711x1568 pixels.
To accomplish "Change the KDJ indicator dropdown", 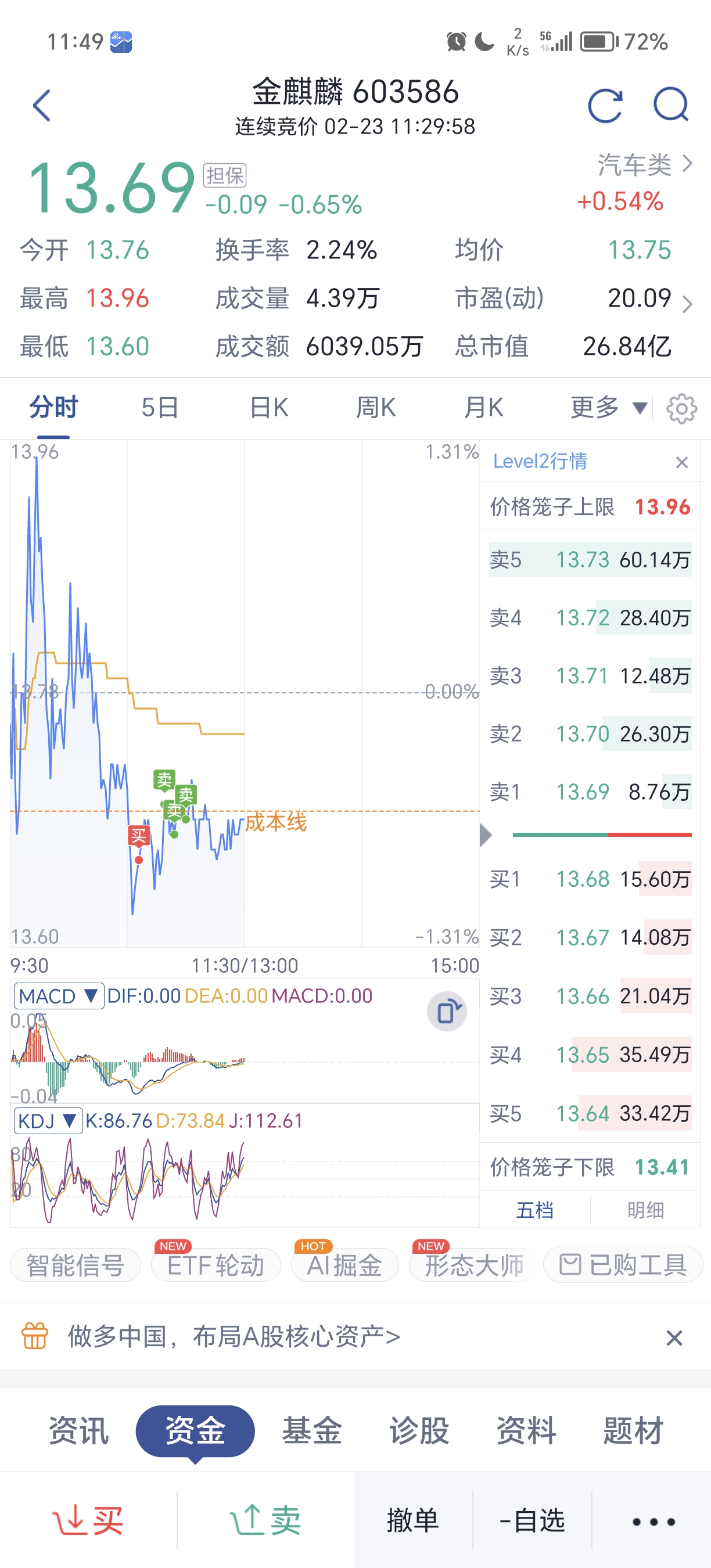I will click(x=48, y=1121).
